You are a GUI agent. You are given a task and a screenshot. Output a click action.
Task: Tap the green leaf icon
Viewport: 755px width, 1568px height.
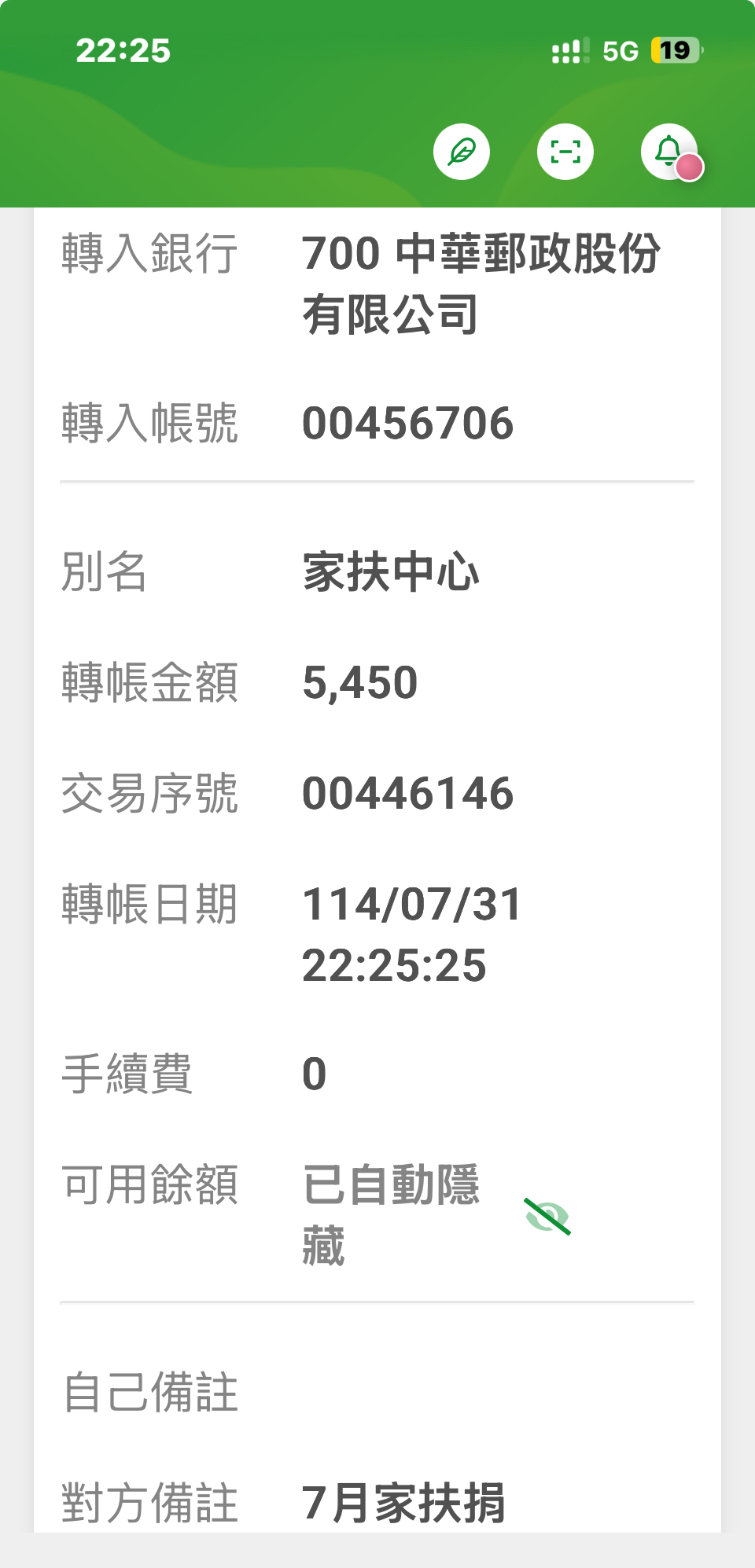(462, 152)
